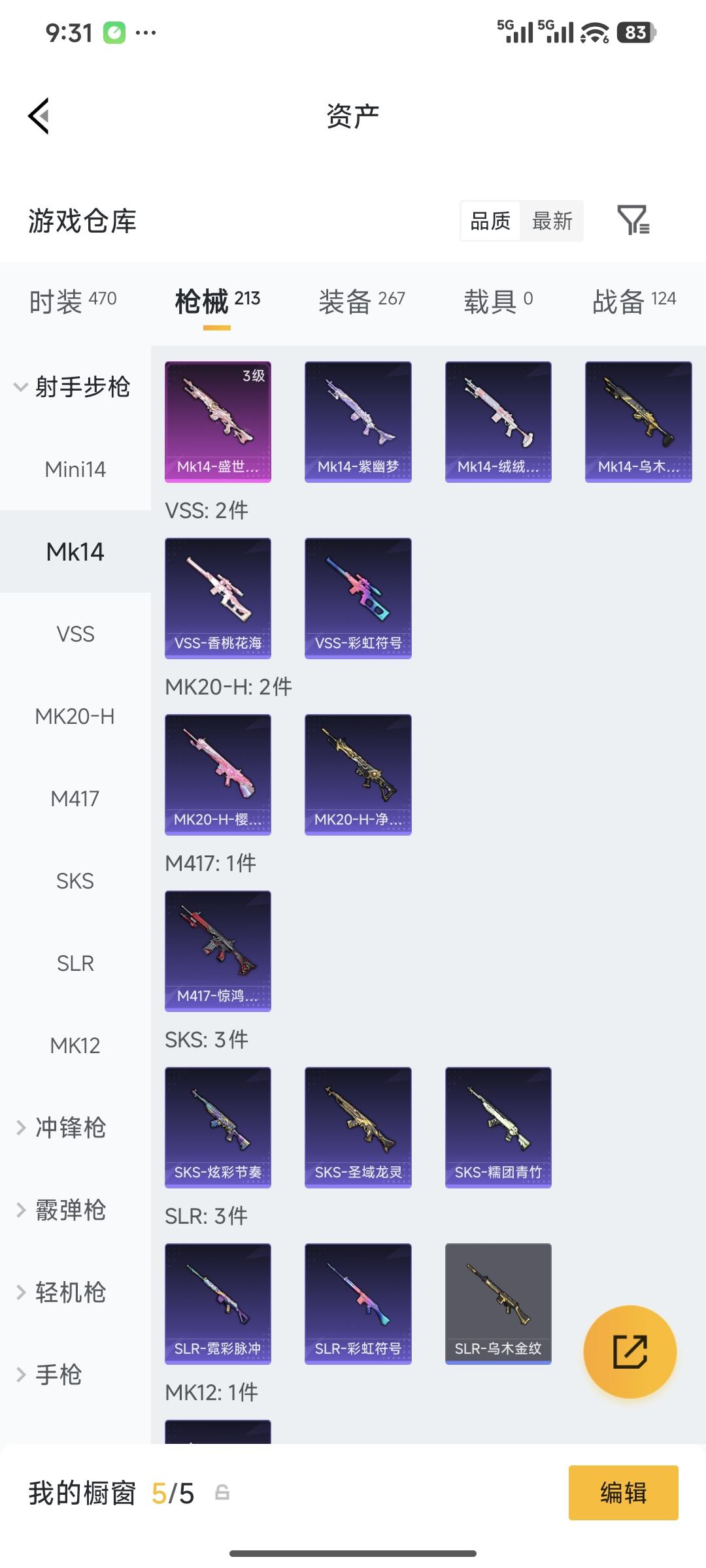This screenshot has width=706, height=1568.
Task: Switch to the 装备 tab
Action: (361, 301)
